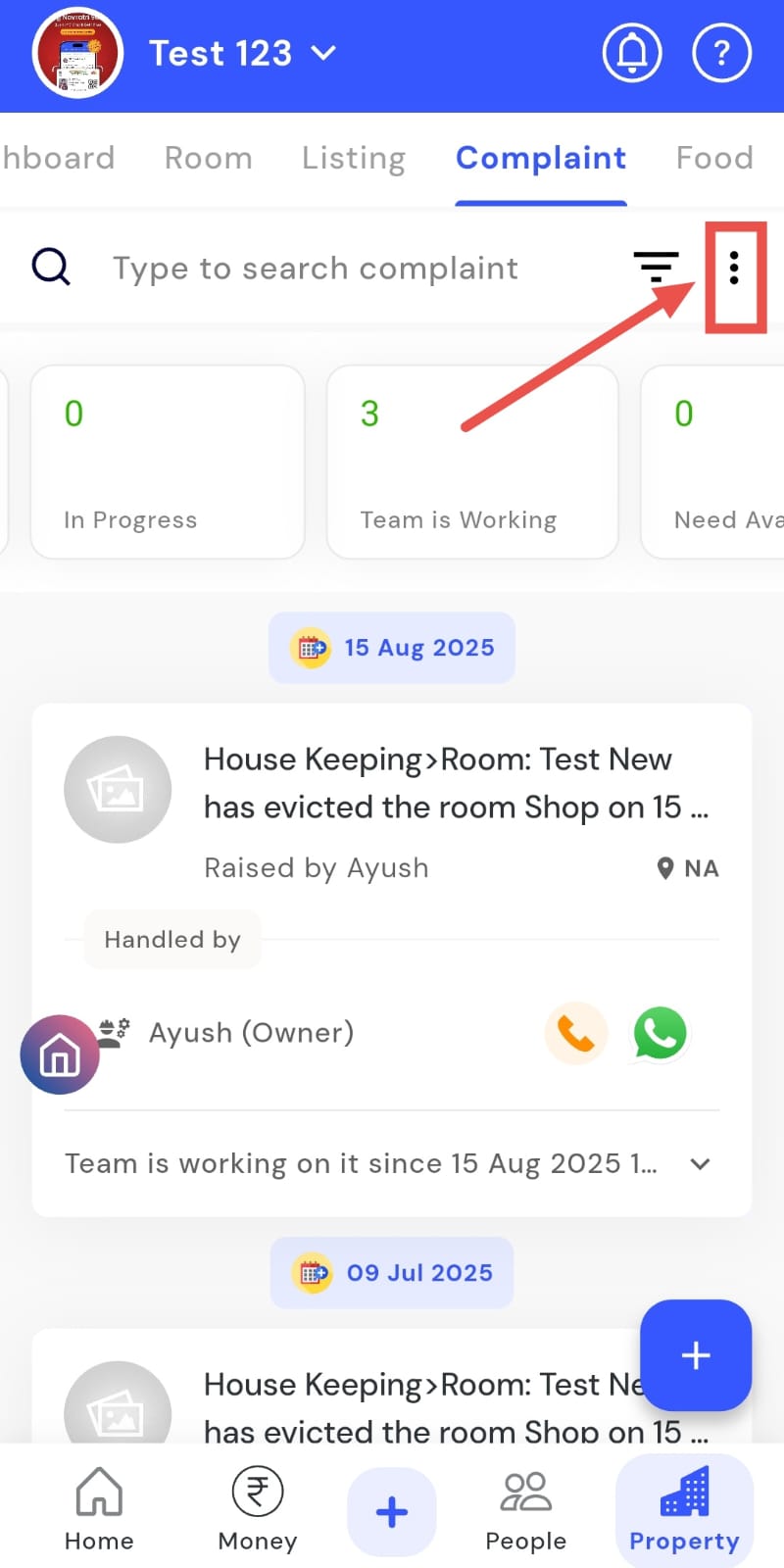This screenshot has width=784, height=1568.
Task: Open the Money tab
Action: pyautogui.click(x=257, y=1510)
